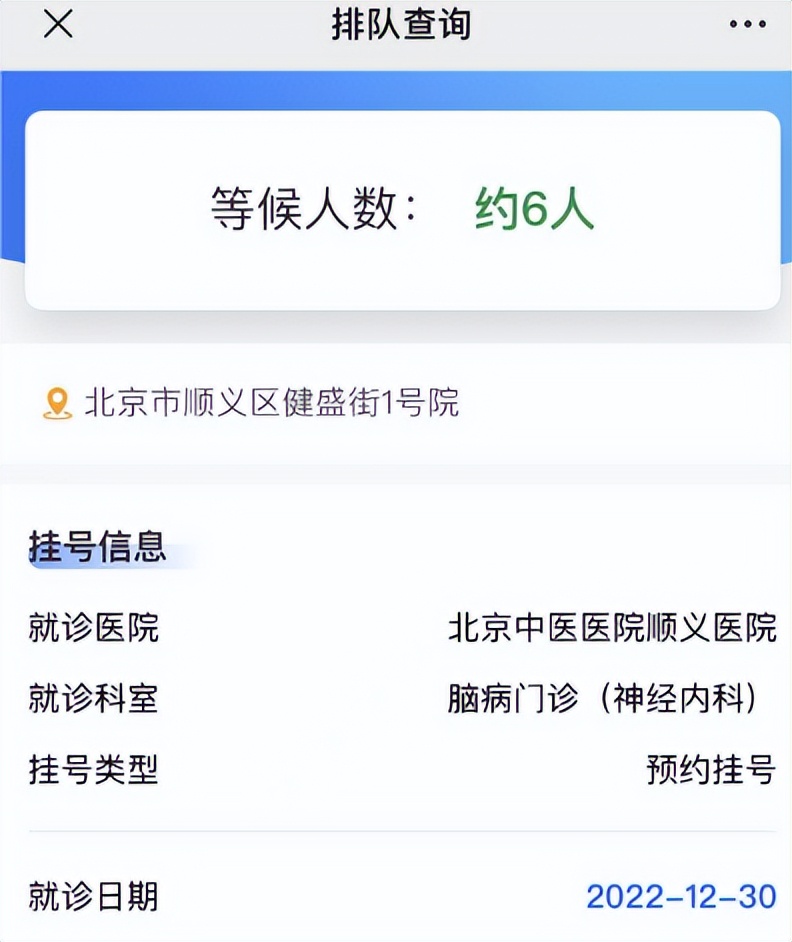Tap the X close icon at top left
Screen dimensions: 792x942
tap(55, 24)
